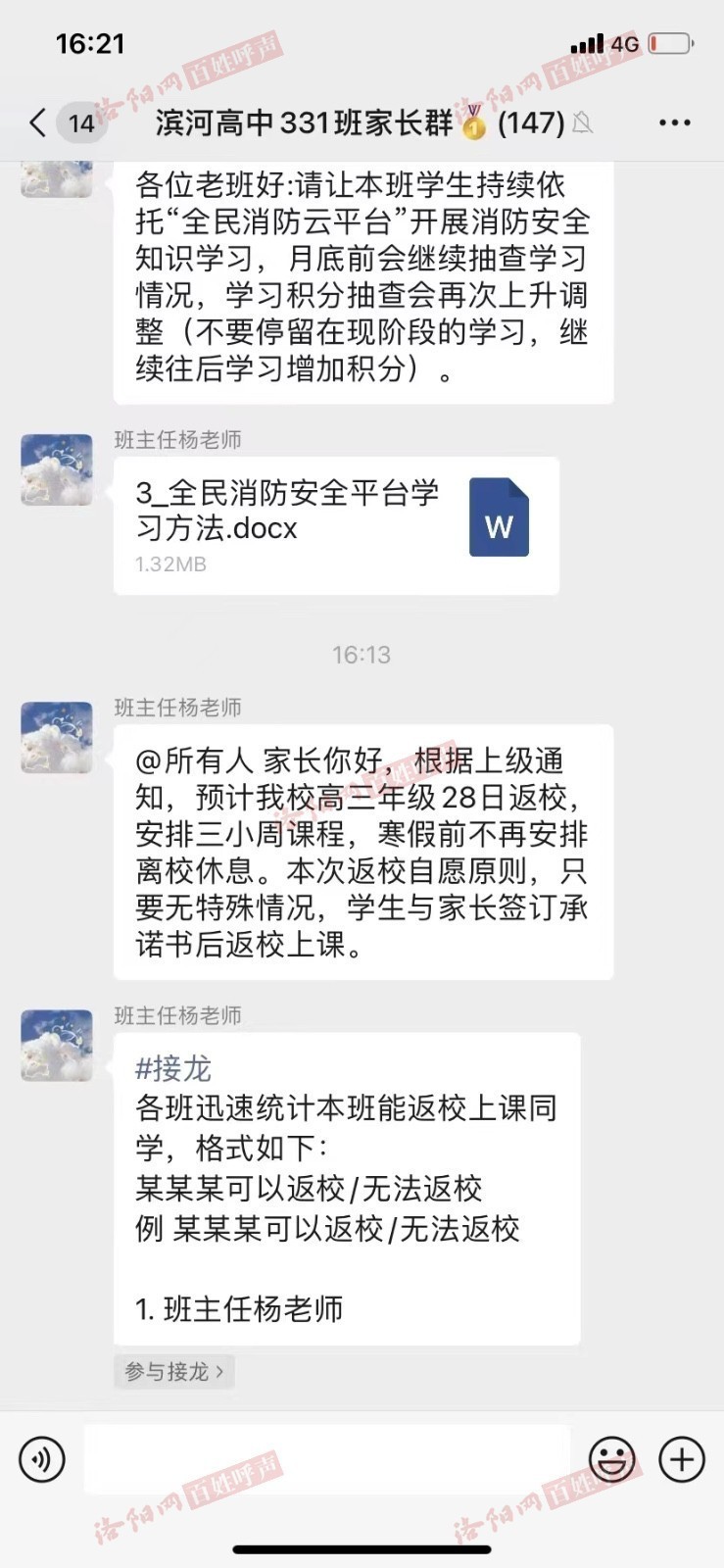Go back to the chat list
This screenshot has width=724, height=1568.
tap(39, 123)
